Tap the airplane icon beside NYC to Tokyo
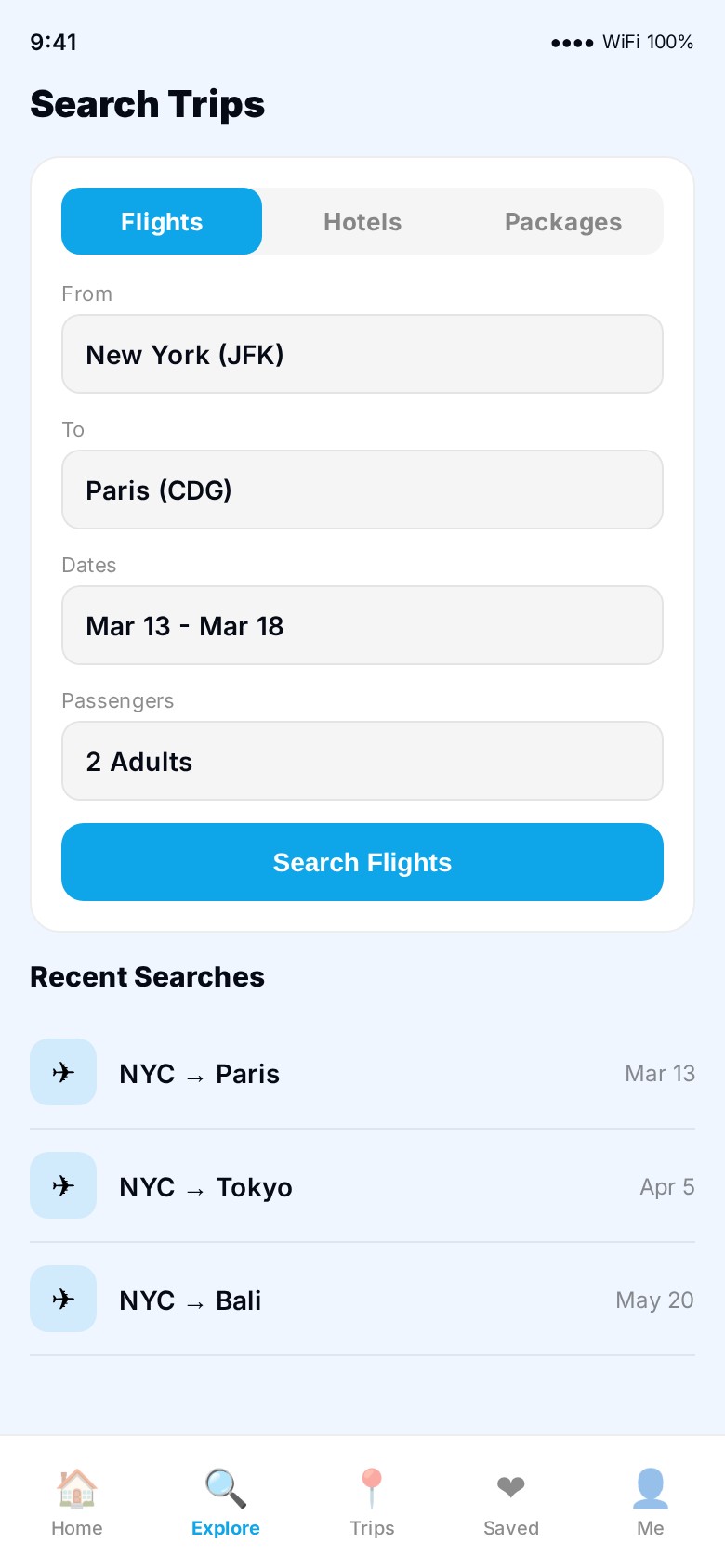This screenshot has height=1568, width=725. (63, 1185)
